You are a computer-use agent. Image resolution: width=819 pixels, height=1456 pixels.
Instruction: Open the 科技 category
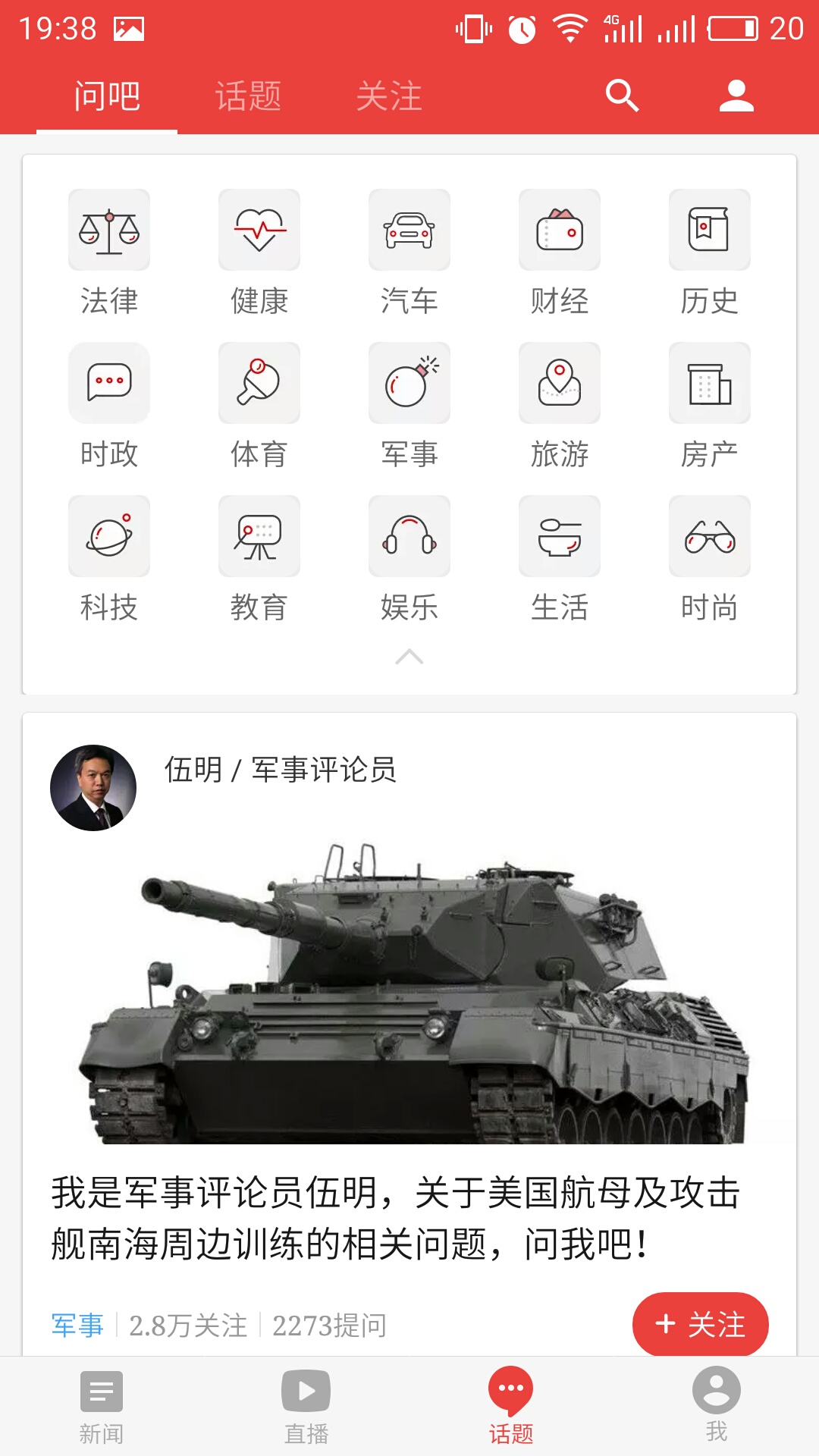click(109, 558)
